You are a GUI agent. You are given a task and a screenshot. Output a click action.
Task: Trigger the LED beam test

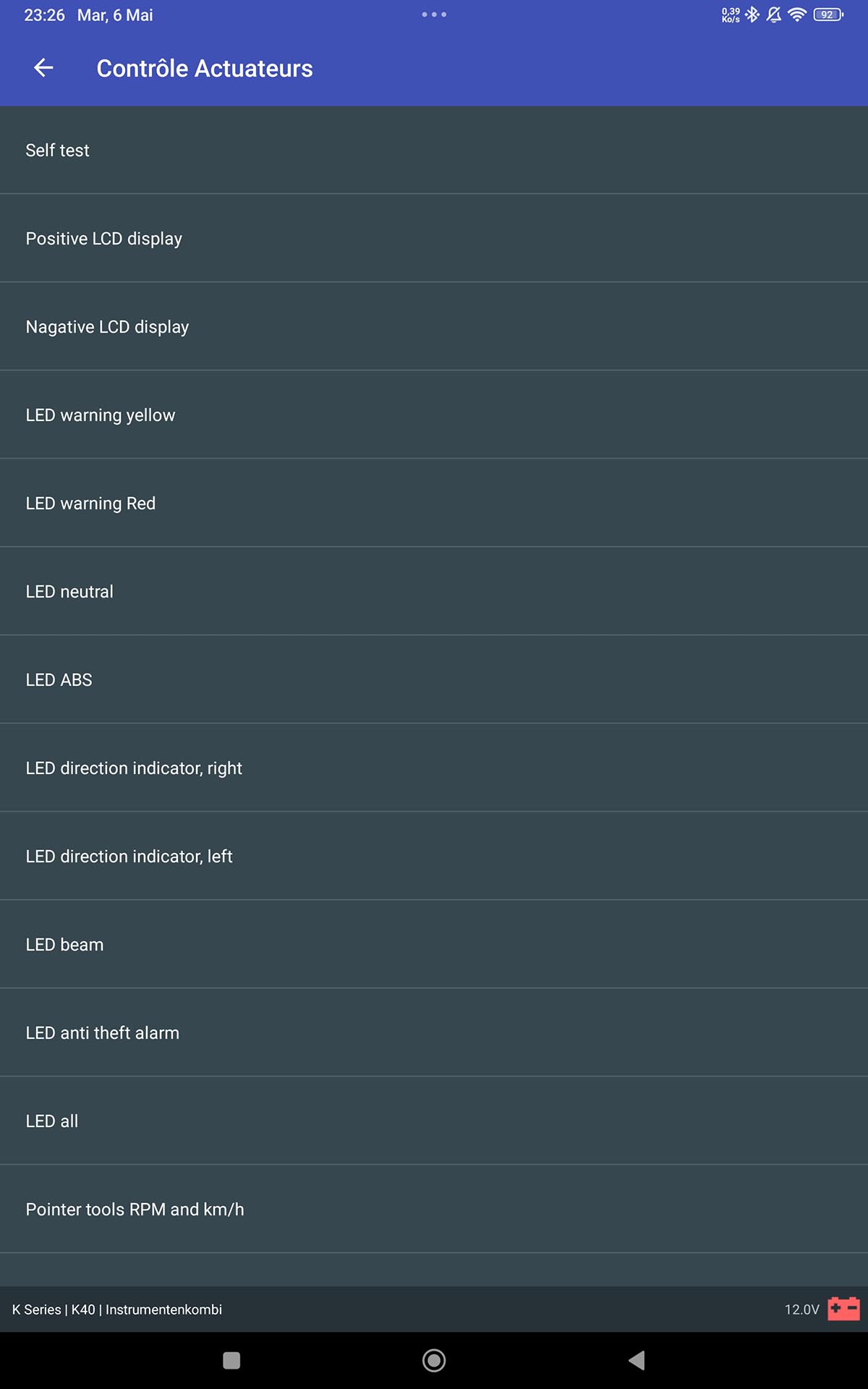click(434, 944)
